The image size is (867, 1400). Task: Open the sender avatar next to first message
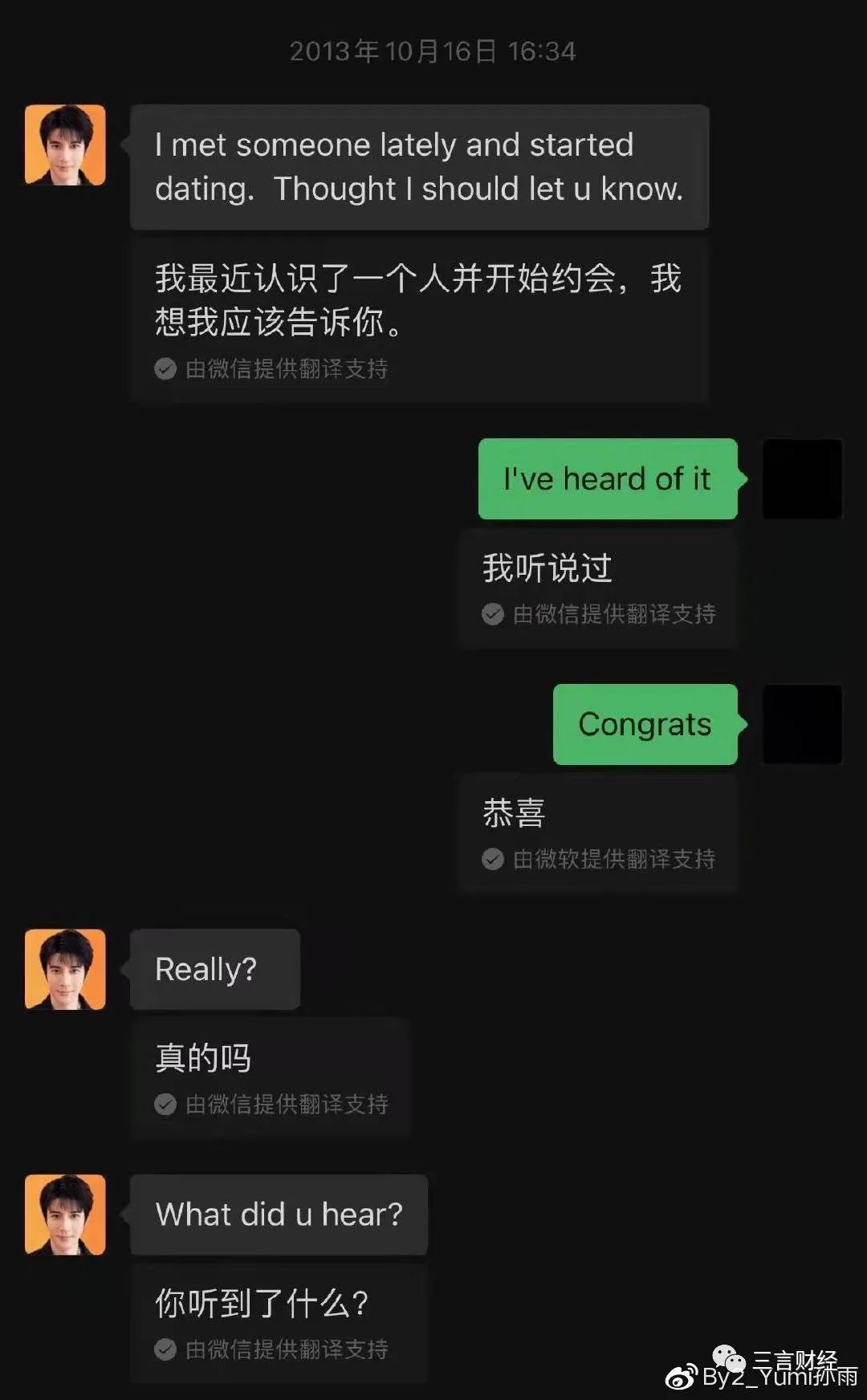pos(65,144)
